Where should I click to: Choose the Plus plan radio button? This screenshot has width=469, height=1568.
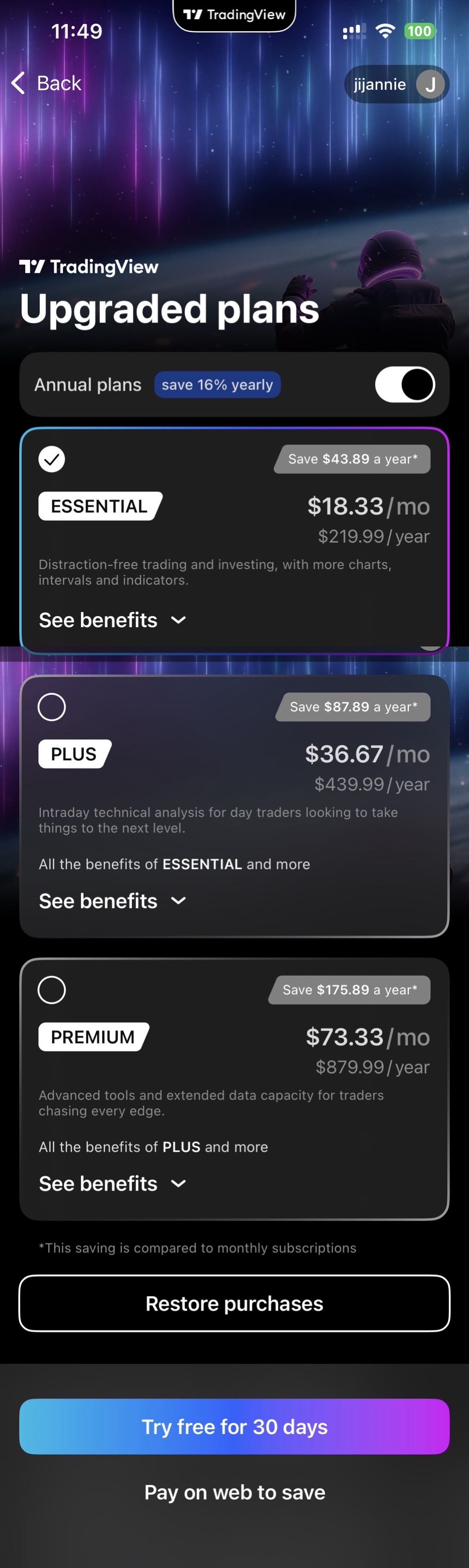[52, 707]
